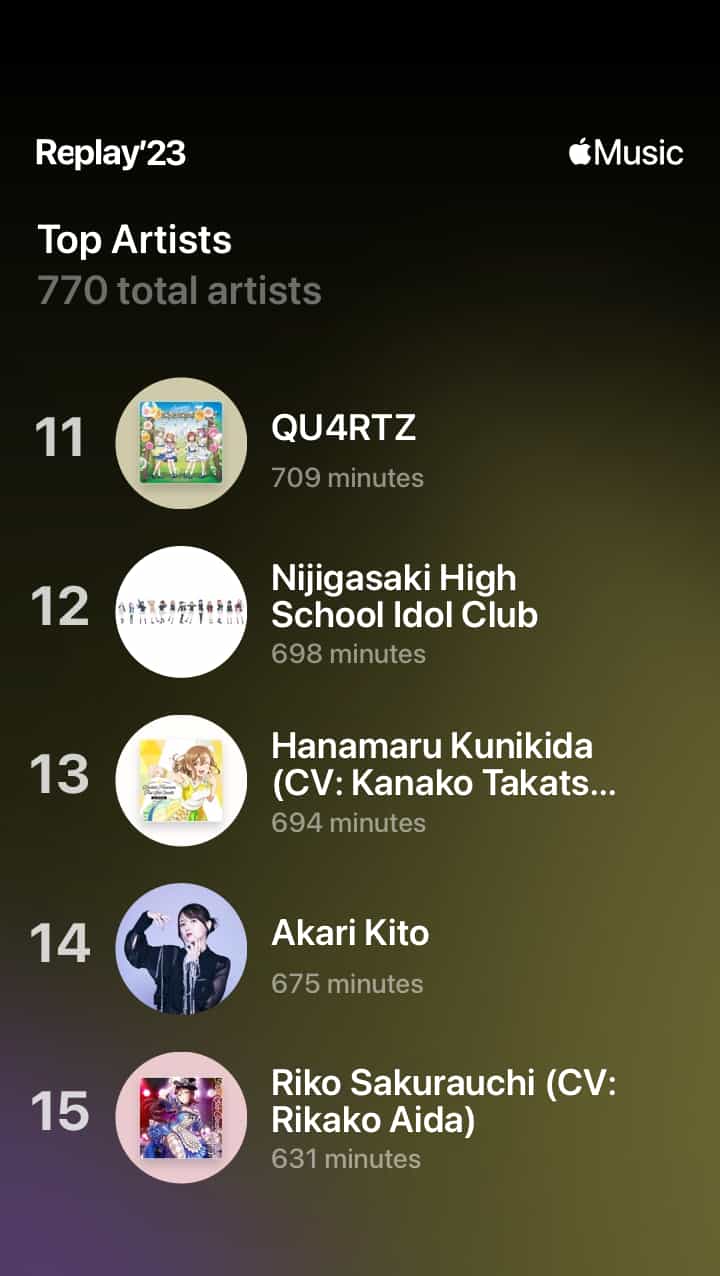The height and width of the screenshot is (1276, 720).
Task: Click the Top Artists heading
Action: click(134, 240)
